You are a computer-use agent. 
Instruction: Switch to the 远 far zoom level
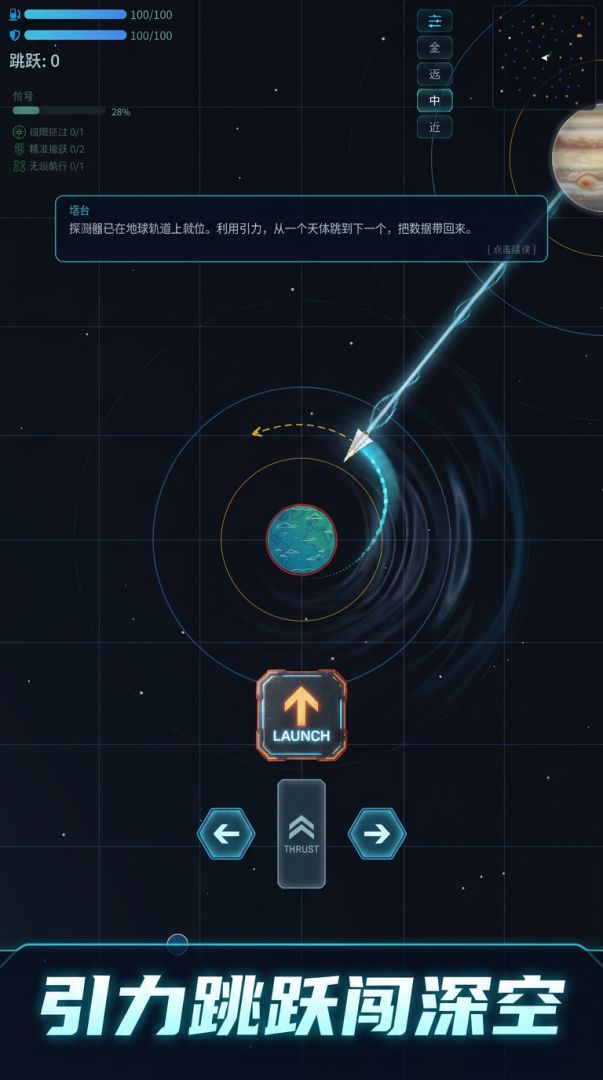[435, 74]
